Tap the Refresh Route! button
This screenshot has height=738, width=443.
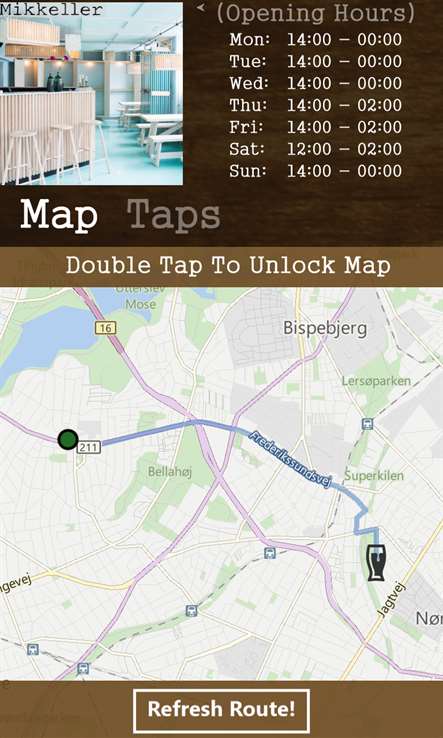(x=221, y=710)
